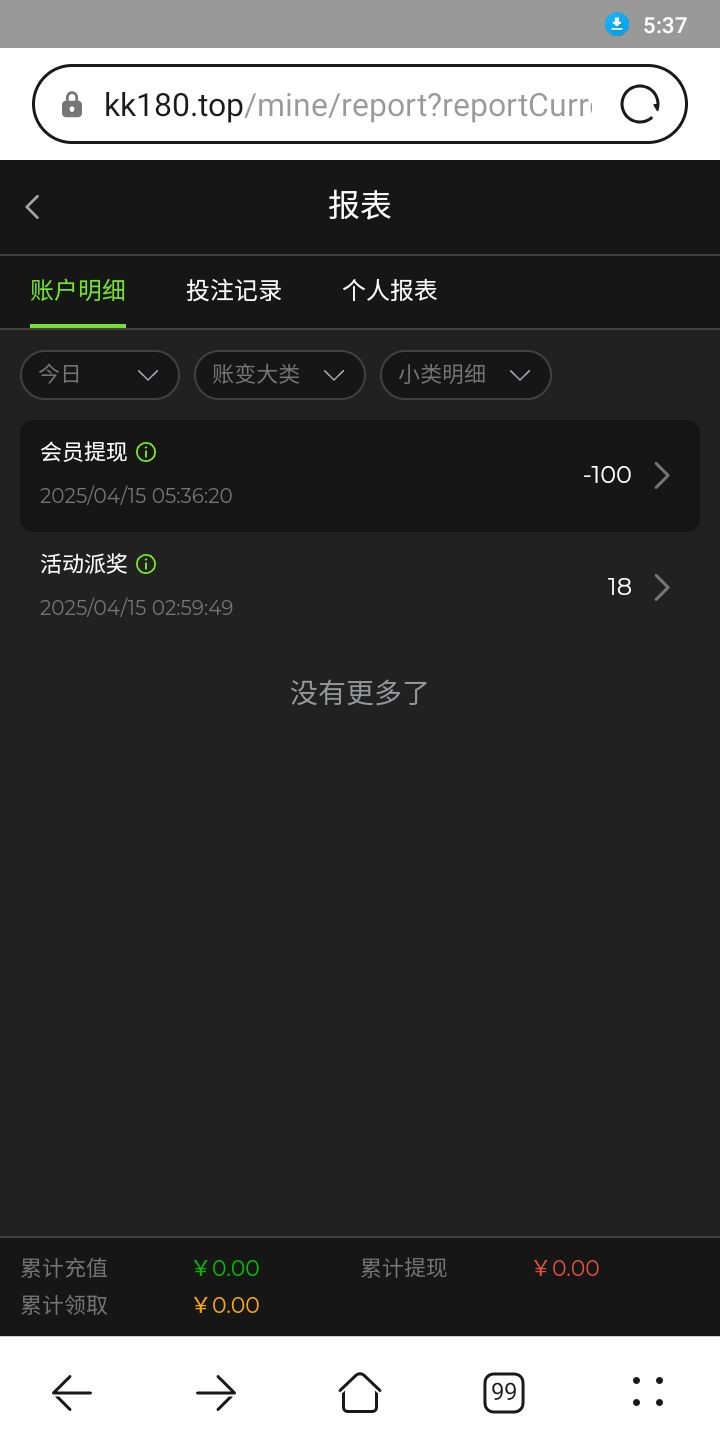This screenshot has width=720, height=1448.
Task: Open the browser menu with four dots
Action: pyautogui.click(x=648, y=1392)
